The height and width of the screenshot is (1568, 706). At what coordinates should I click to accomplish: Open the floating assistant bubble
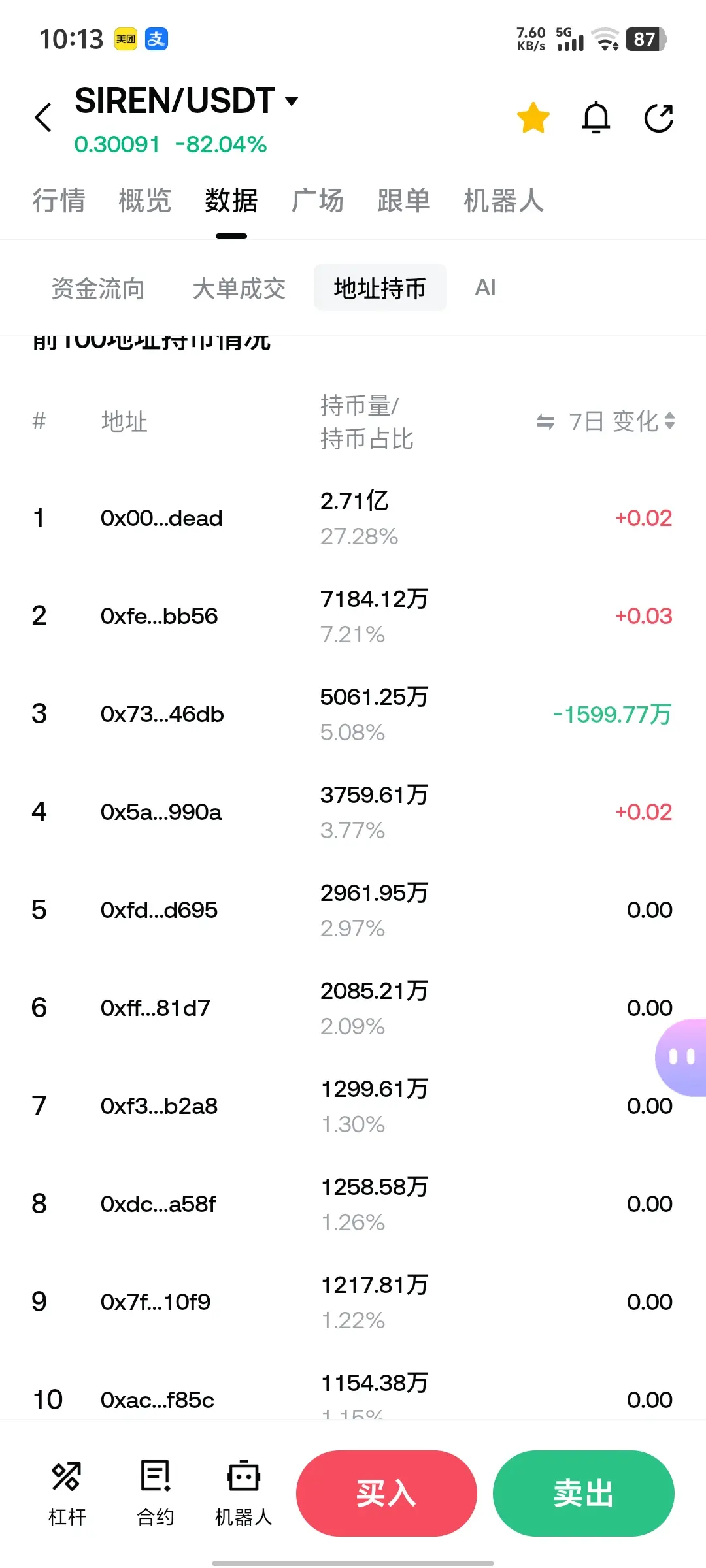tap(682, 1056)
